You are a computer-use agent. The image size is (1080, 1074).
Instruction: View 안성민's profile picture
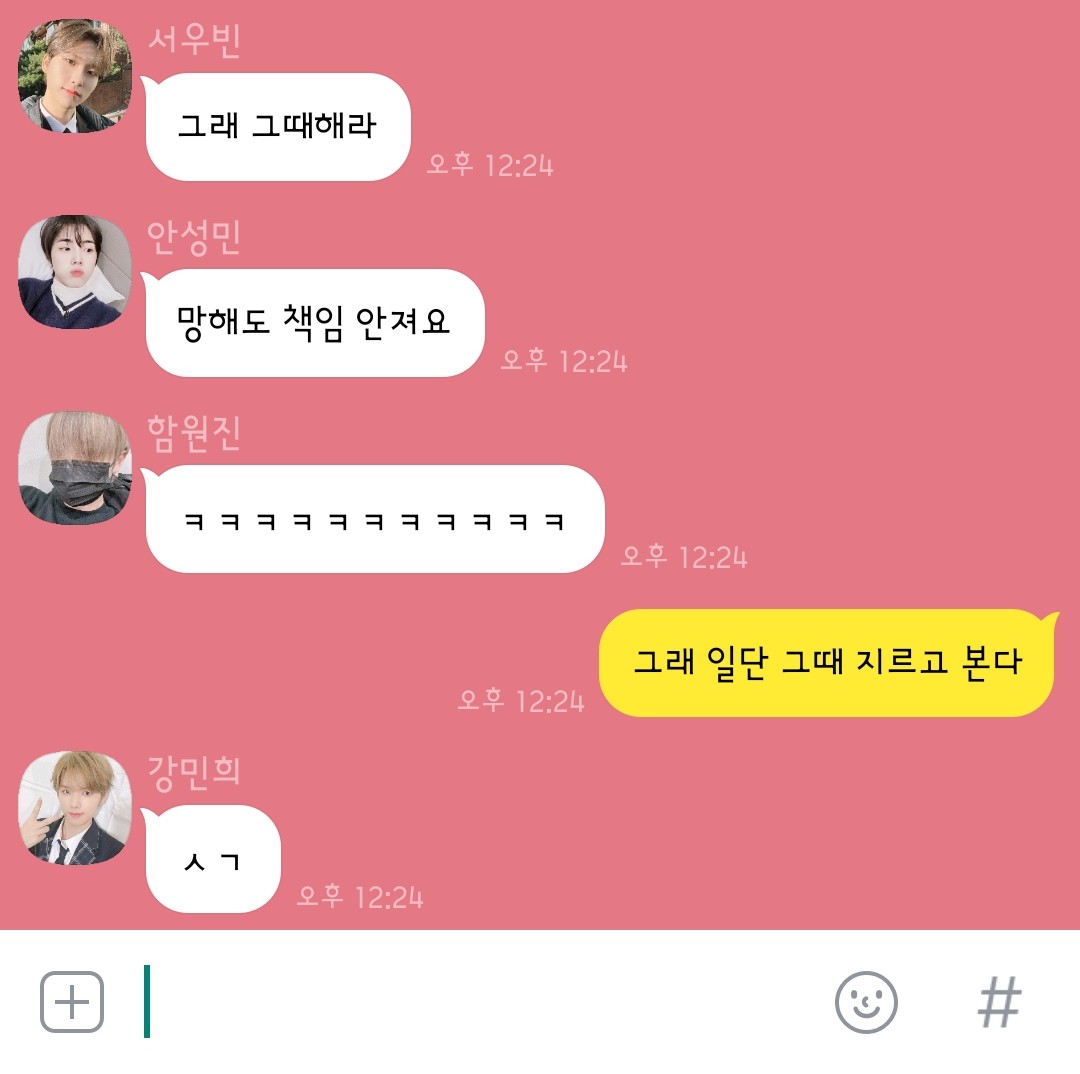pos(75,271)
